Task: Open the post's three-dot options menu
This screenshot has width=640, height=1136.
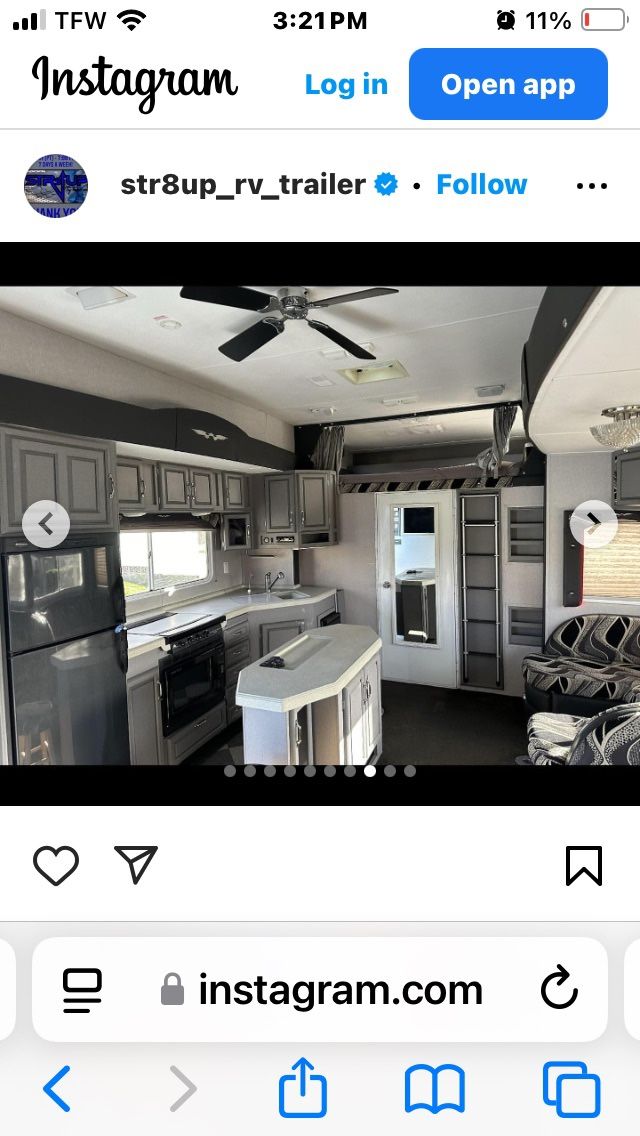Action: click(x=592, y=186)
